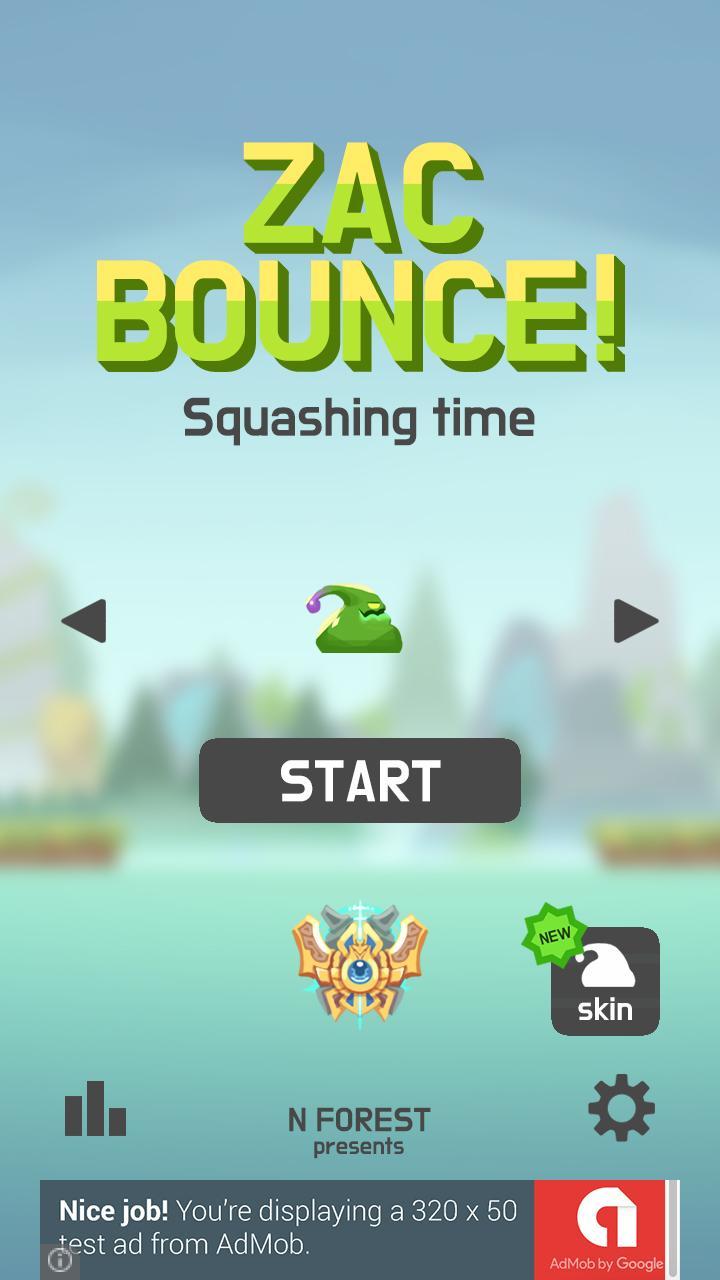Open the skin shop

(605, 982)
